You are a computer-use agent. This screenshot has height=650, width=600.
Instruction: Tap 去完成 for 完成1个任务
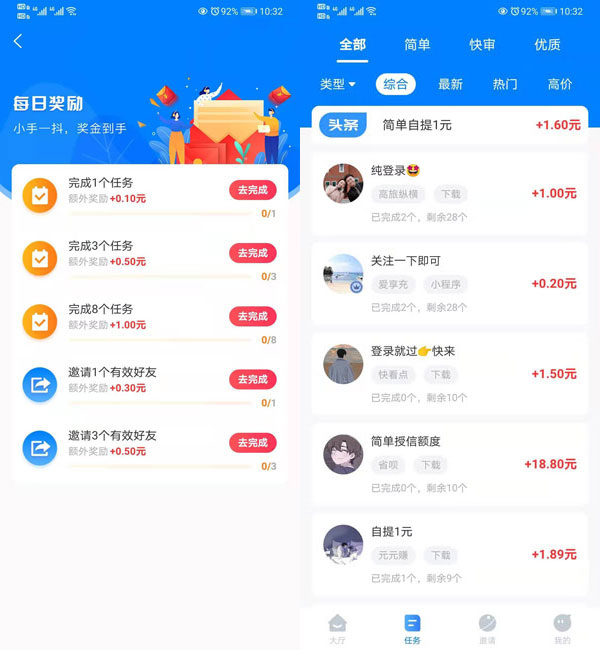click(252, 190)
